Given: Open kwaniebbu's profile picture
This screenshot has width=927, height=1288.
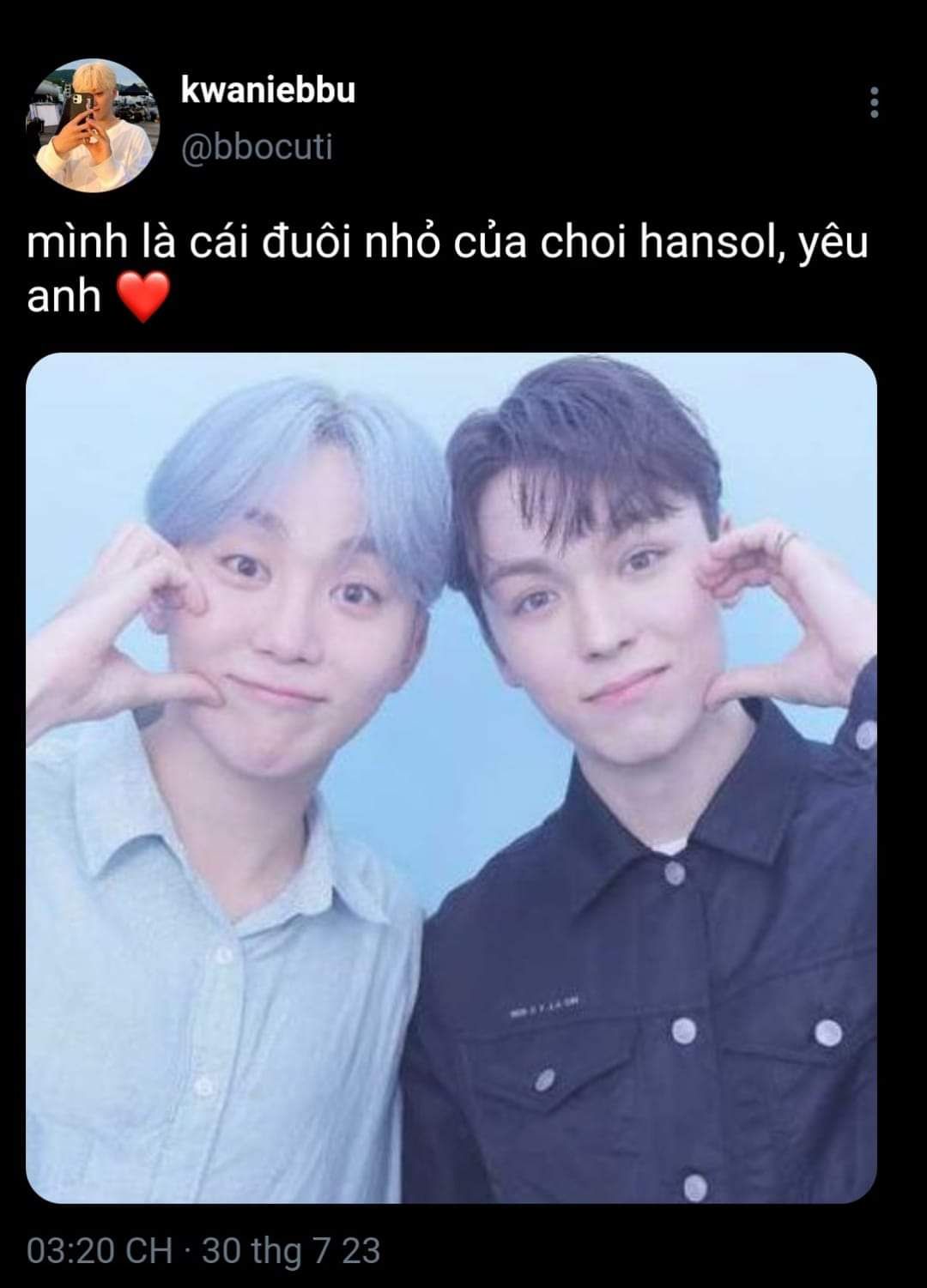Looking at the screenshot, I should (94, 124).
